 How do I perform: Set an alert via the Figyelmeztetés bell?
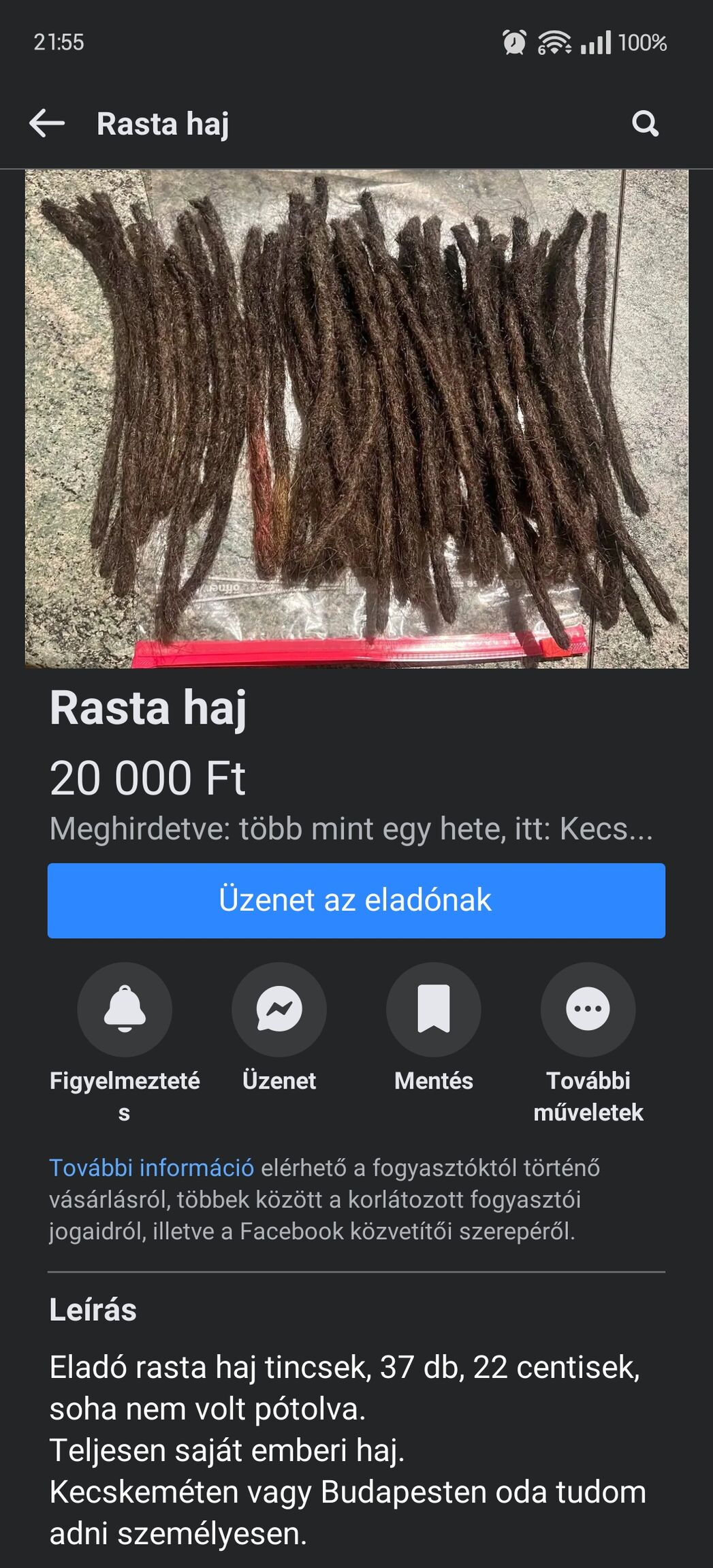125,1009
